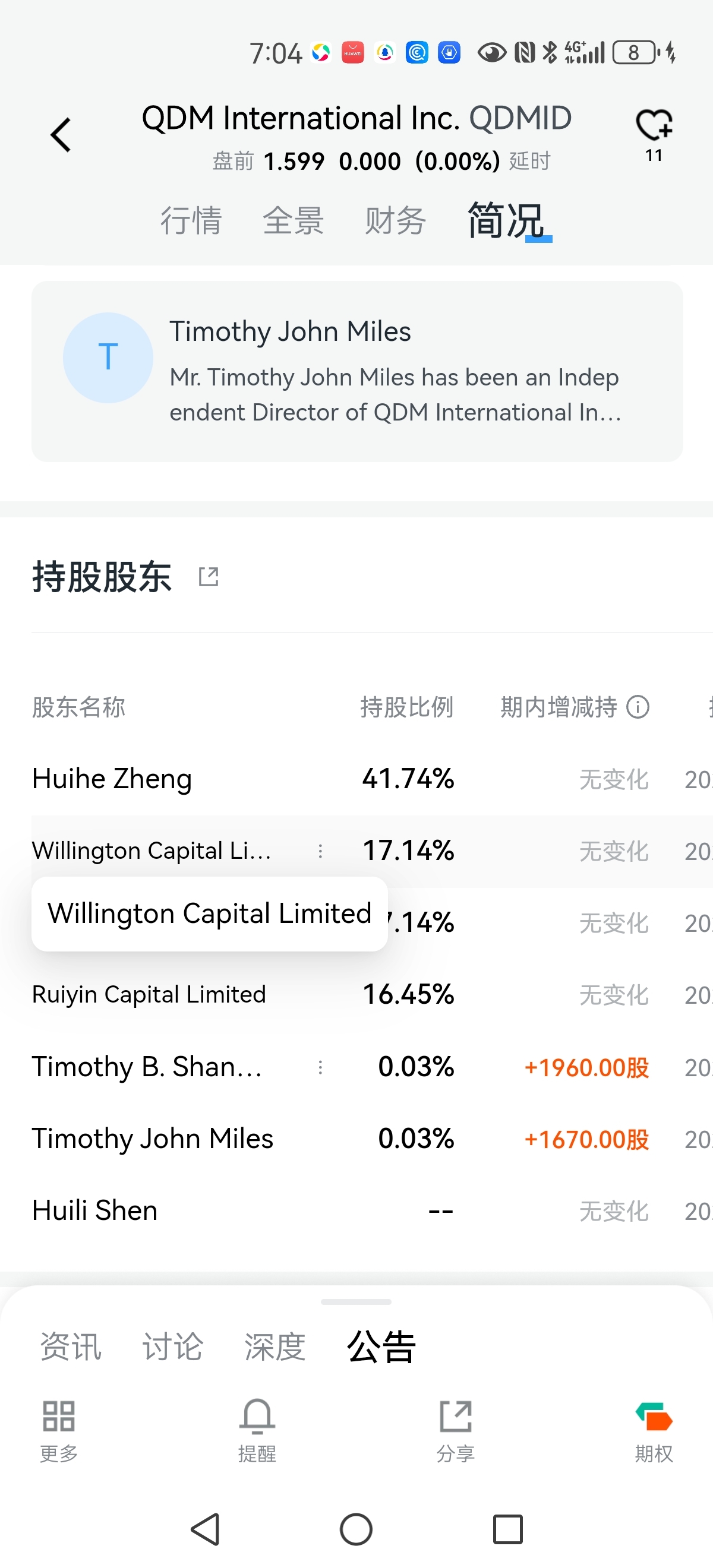Go back using the top-left arrow
The image size is (713, 1568).
point(61,134)
